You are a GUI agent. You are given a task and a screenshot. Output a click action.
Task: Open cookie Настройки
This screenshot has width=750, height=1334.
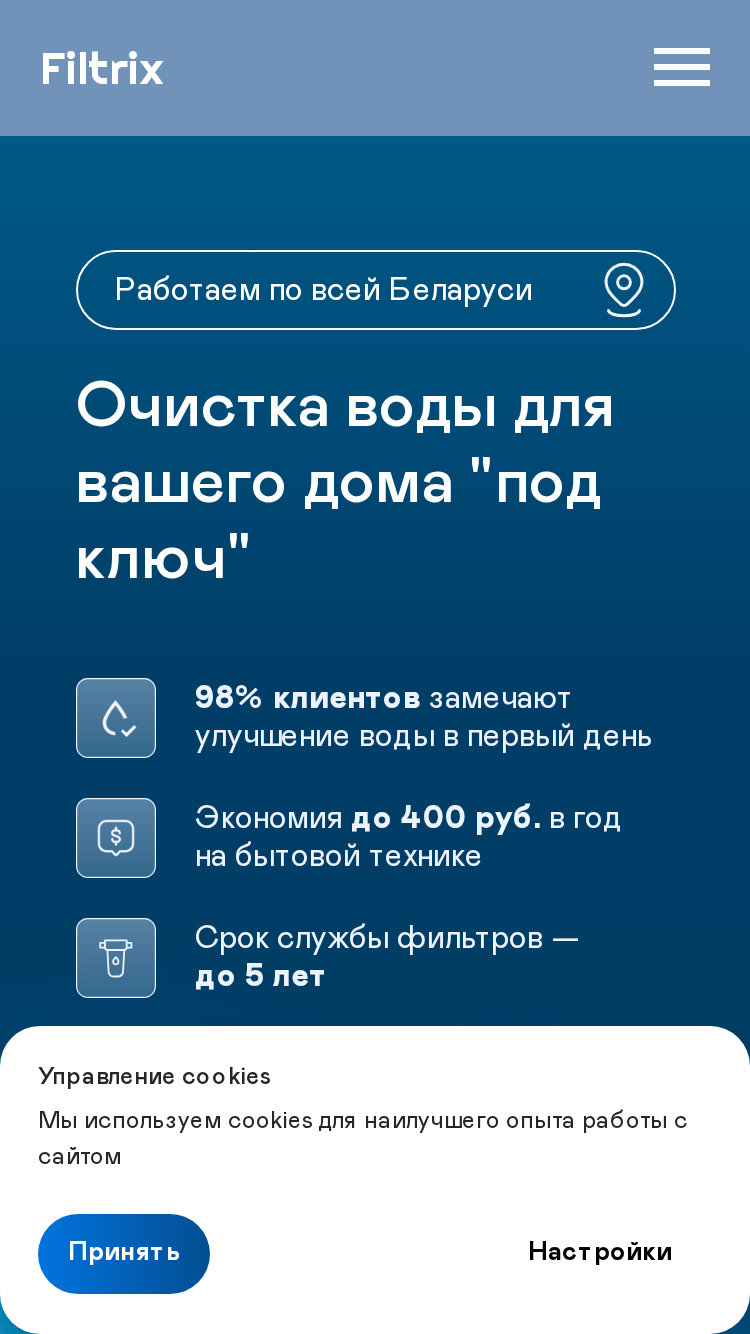point(600,1252)
